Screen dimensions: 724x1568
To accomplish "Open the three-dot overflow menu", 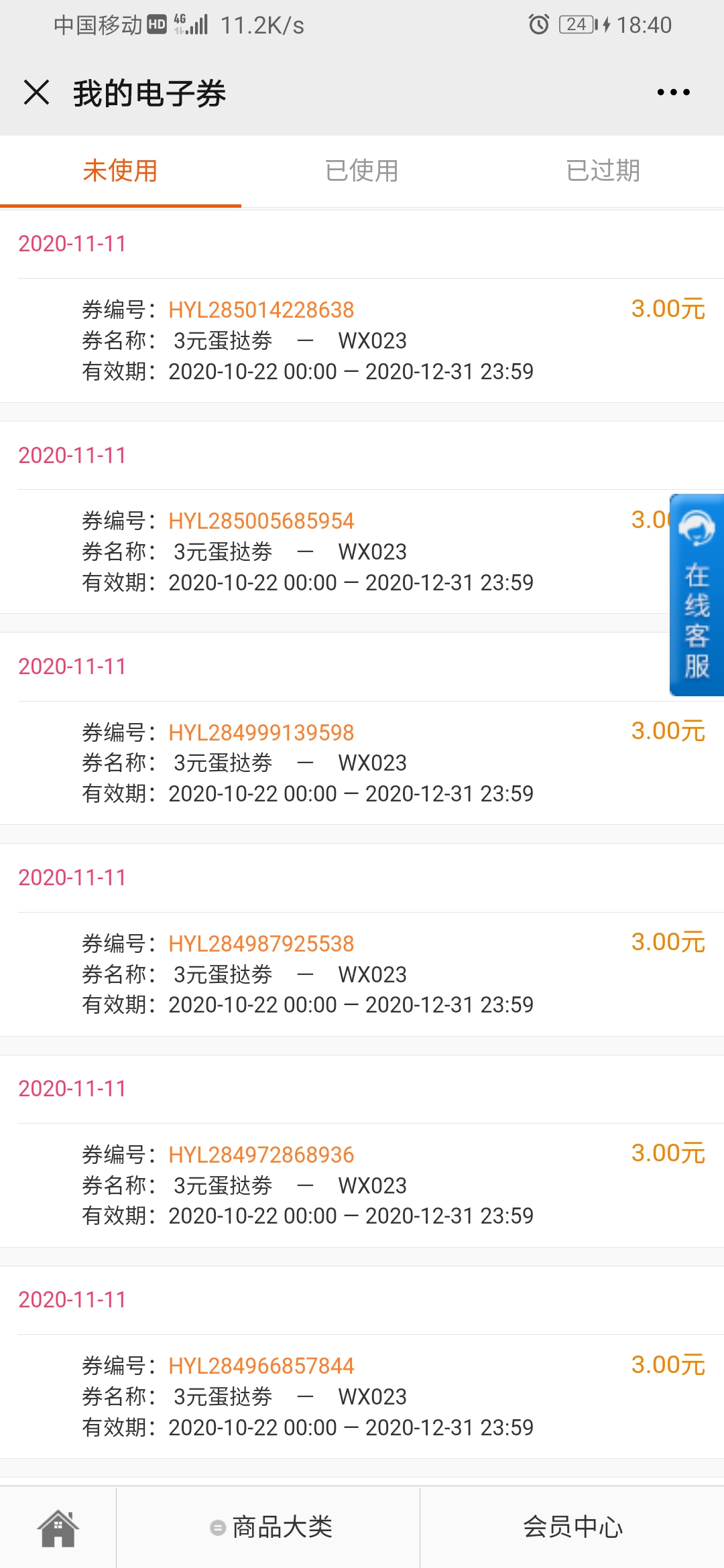I will tap(673, 92).
